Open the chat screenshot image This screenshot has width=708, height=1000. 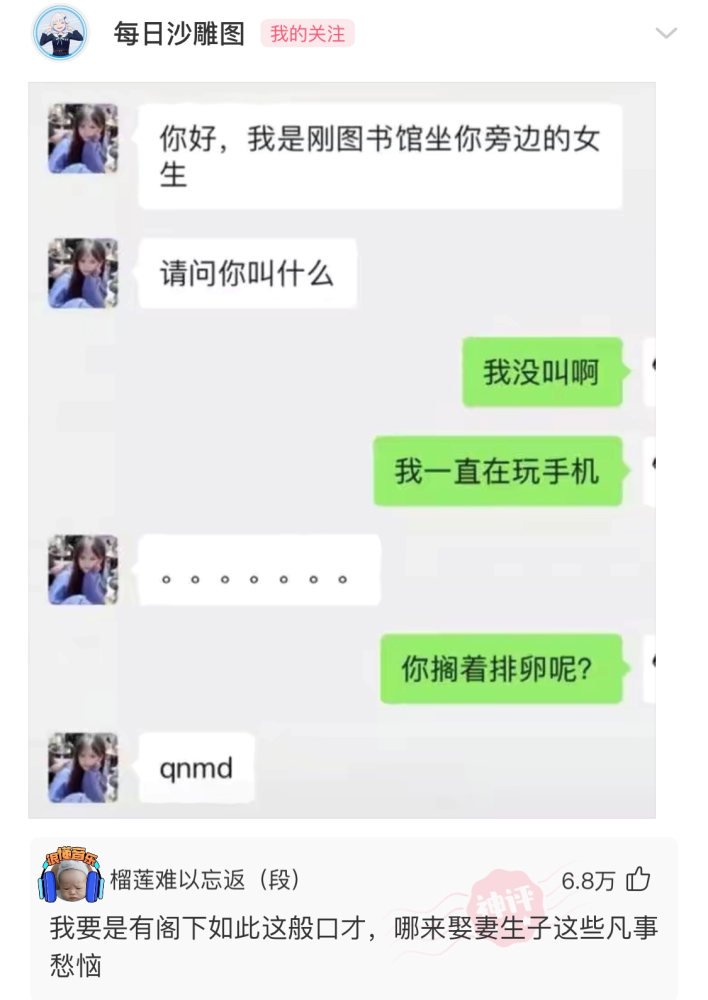342,450
